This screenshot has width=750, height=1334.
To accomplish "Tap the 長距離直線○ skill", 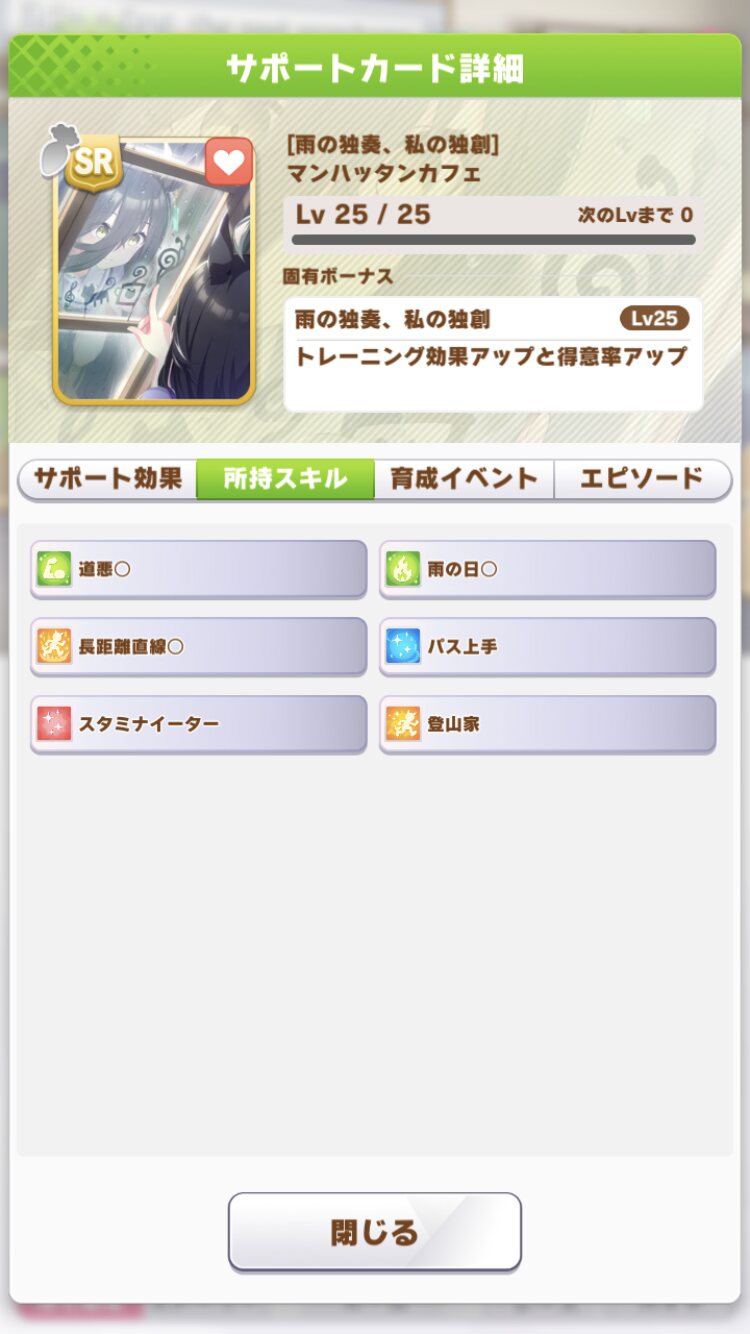I will coord(199,646).
